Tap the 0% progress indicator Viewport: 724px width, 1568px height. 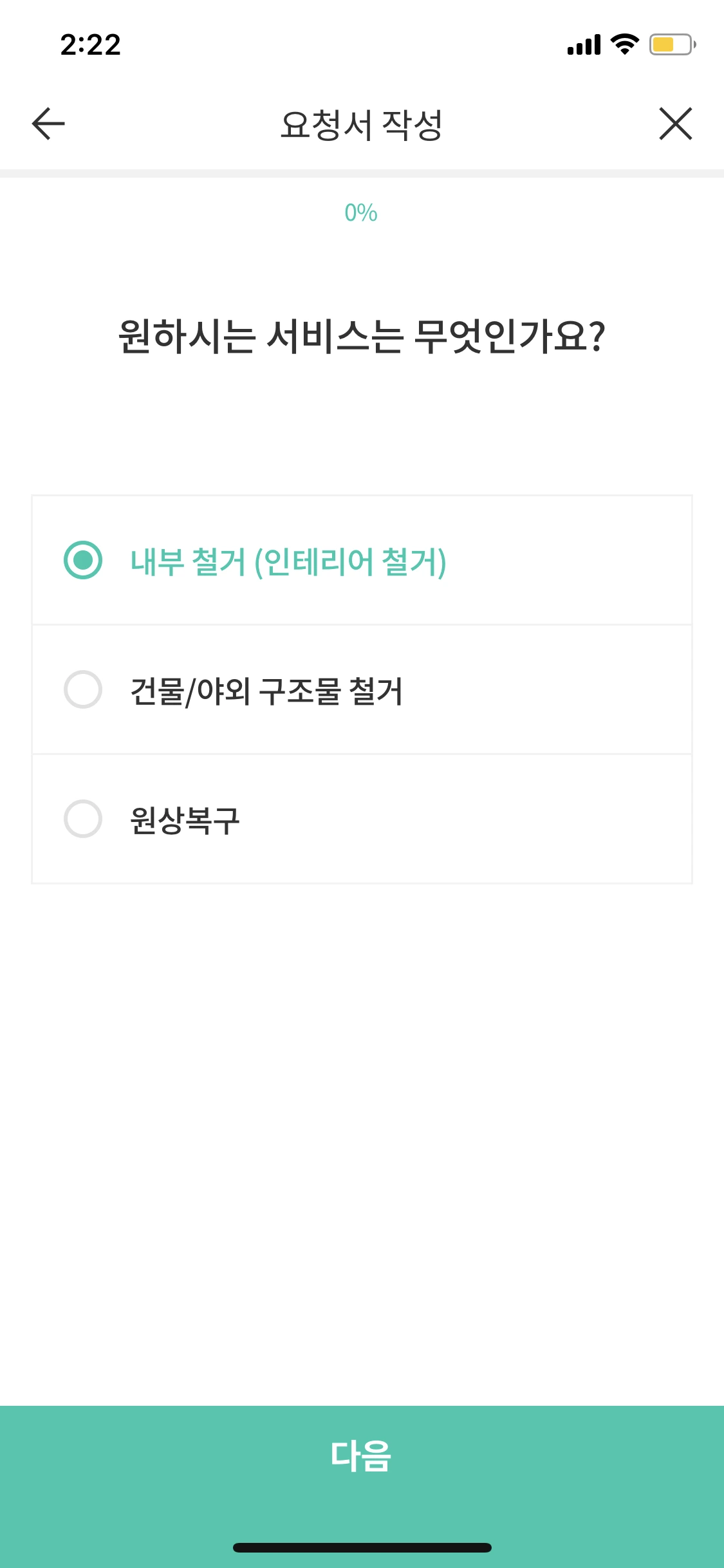click(362, 212)
